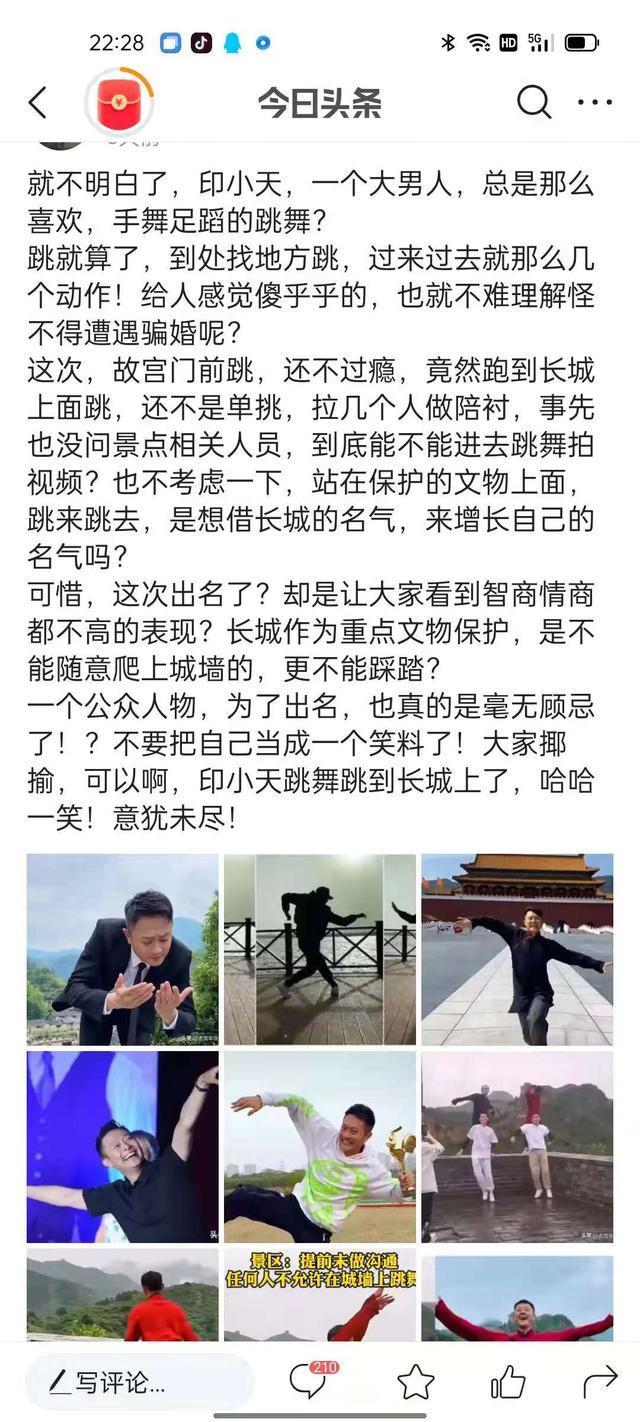Open the photo in front of the palace gate
This screenshot has height=1422, width=640.
(x=517, y=948)
